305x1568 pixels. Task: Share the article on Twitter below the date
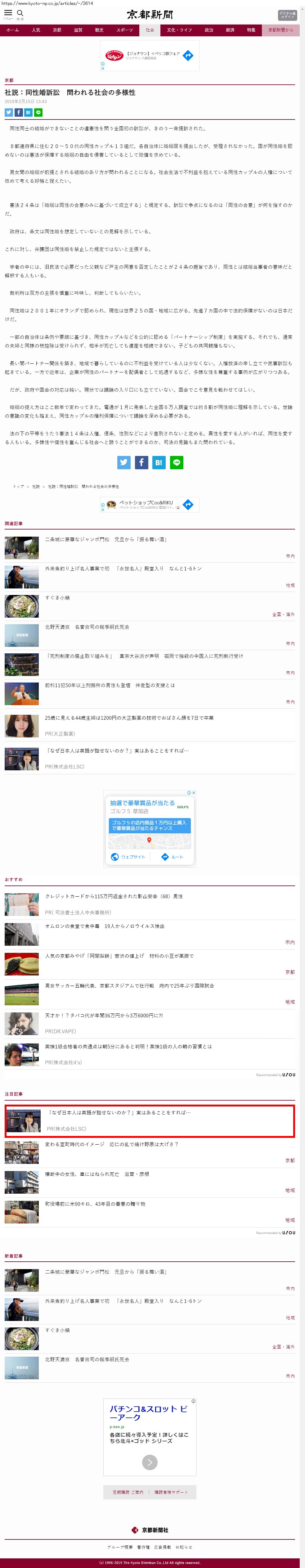point(8,113)
